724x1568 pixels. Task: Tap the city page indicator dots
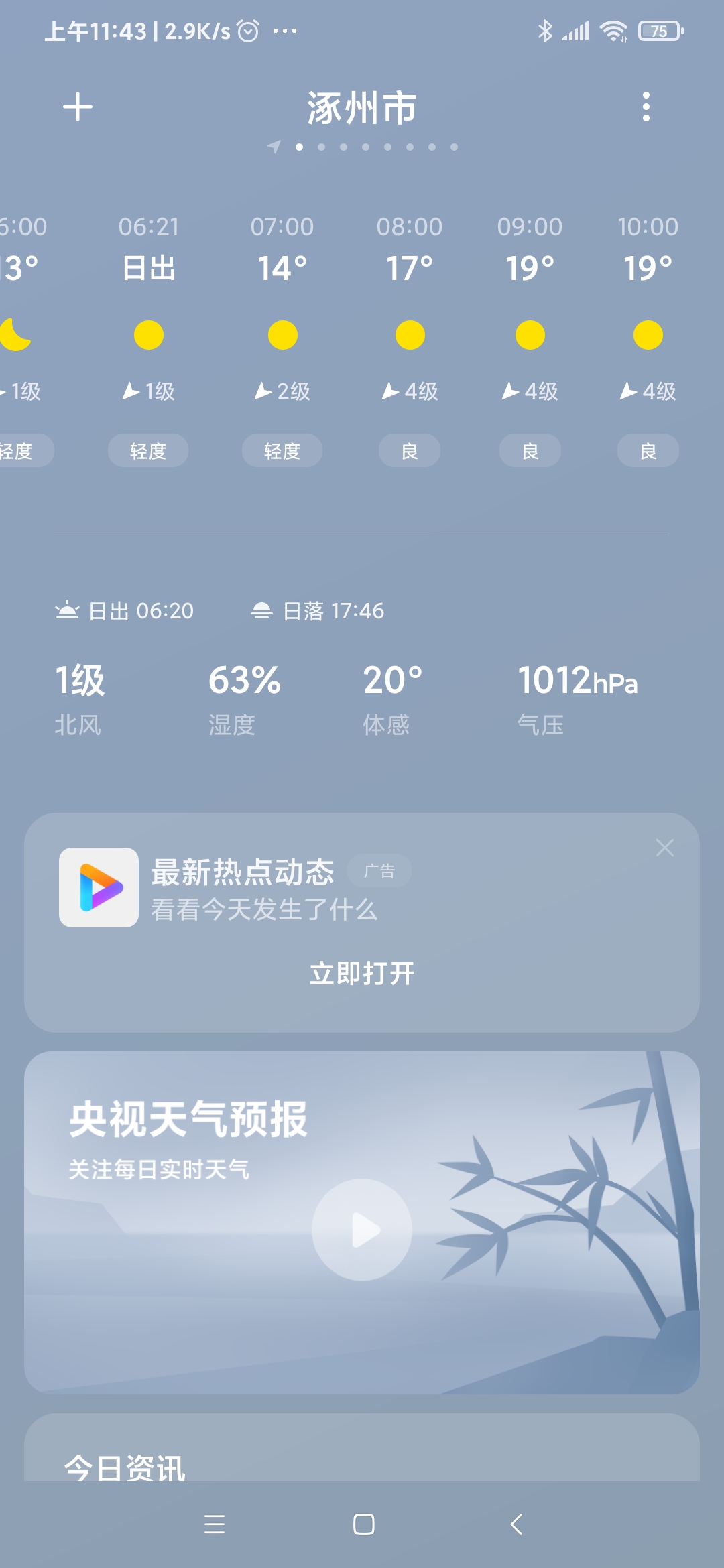coord(365,147)
